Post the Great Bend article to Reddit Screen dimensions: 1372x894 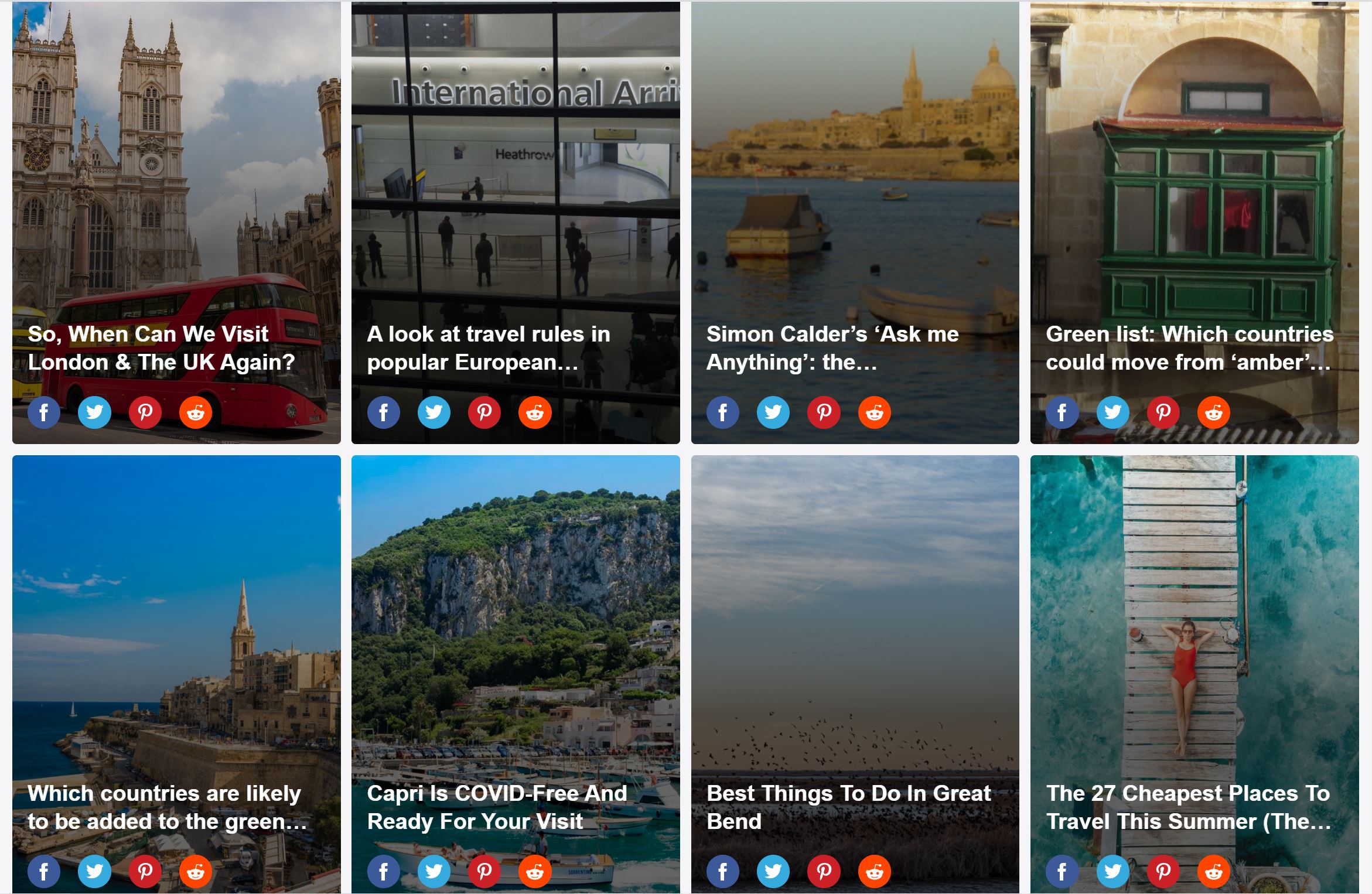click(x=874, y=872)
